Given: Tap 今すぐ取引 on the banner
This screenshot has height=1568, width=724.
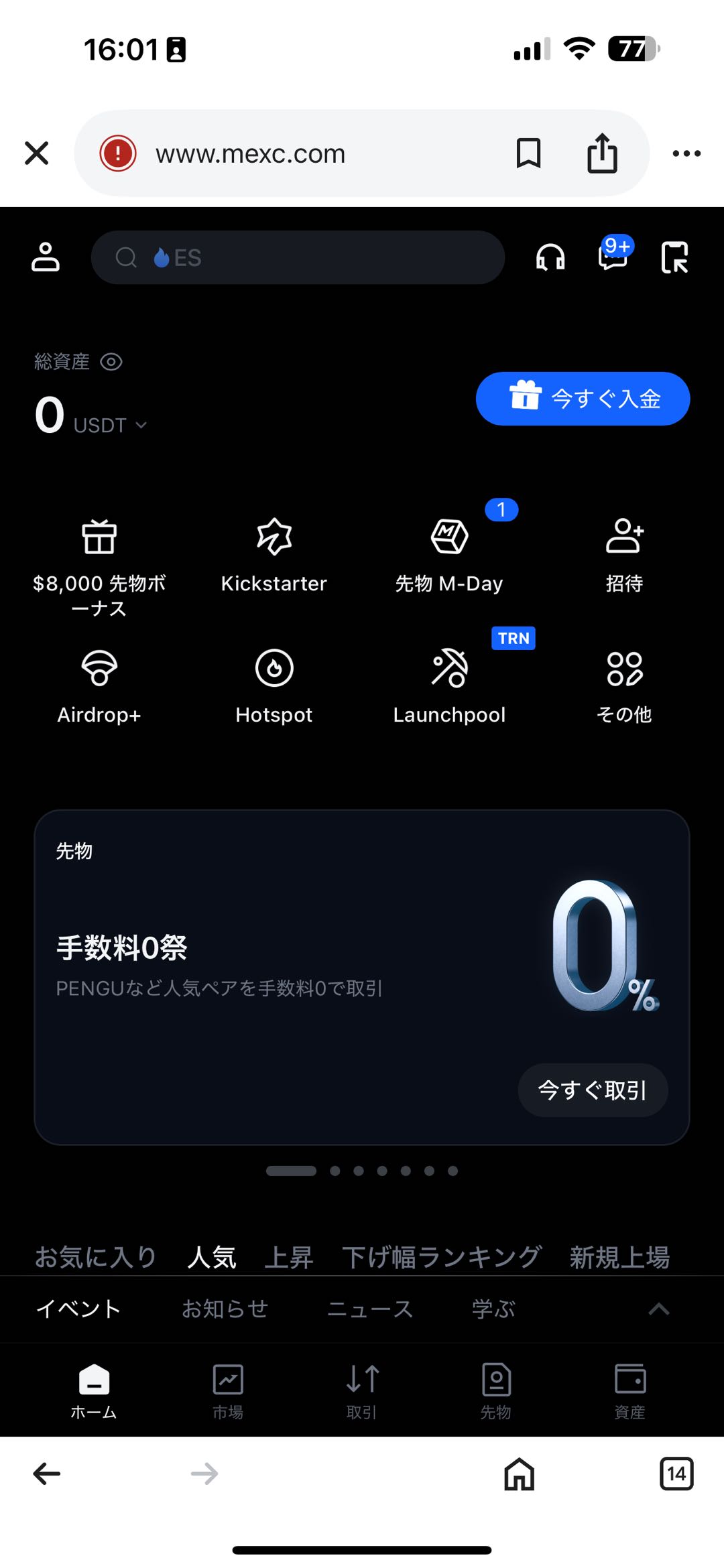Looking at the screenshot, I should coord(593,1090).
